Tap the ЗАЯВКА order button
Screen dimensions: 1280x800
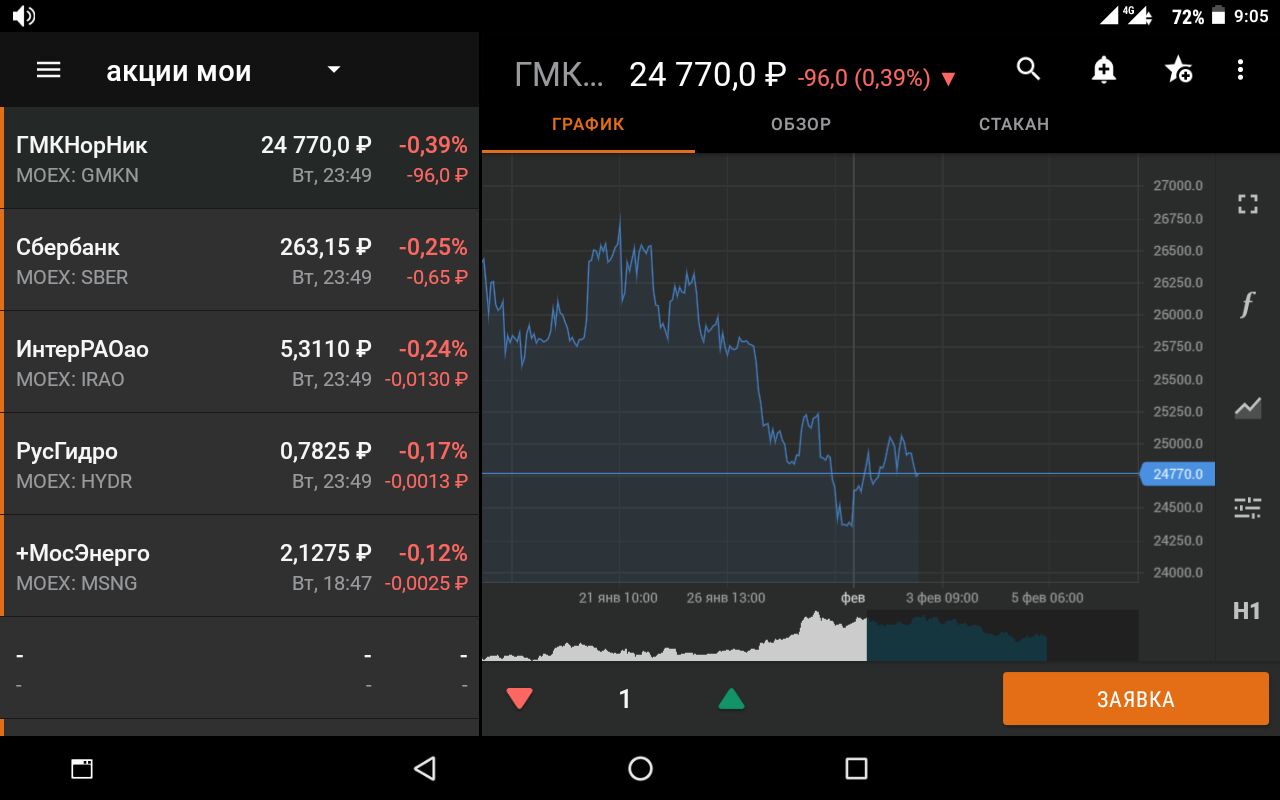pos(1136,699)
